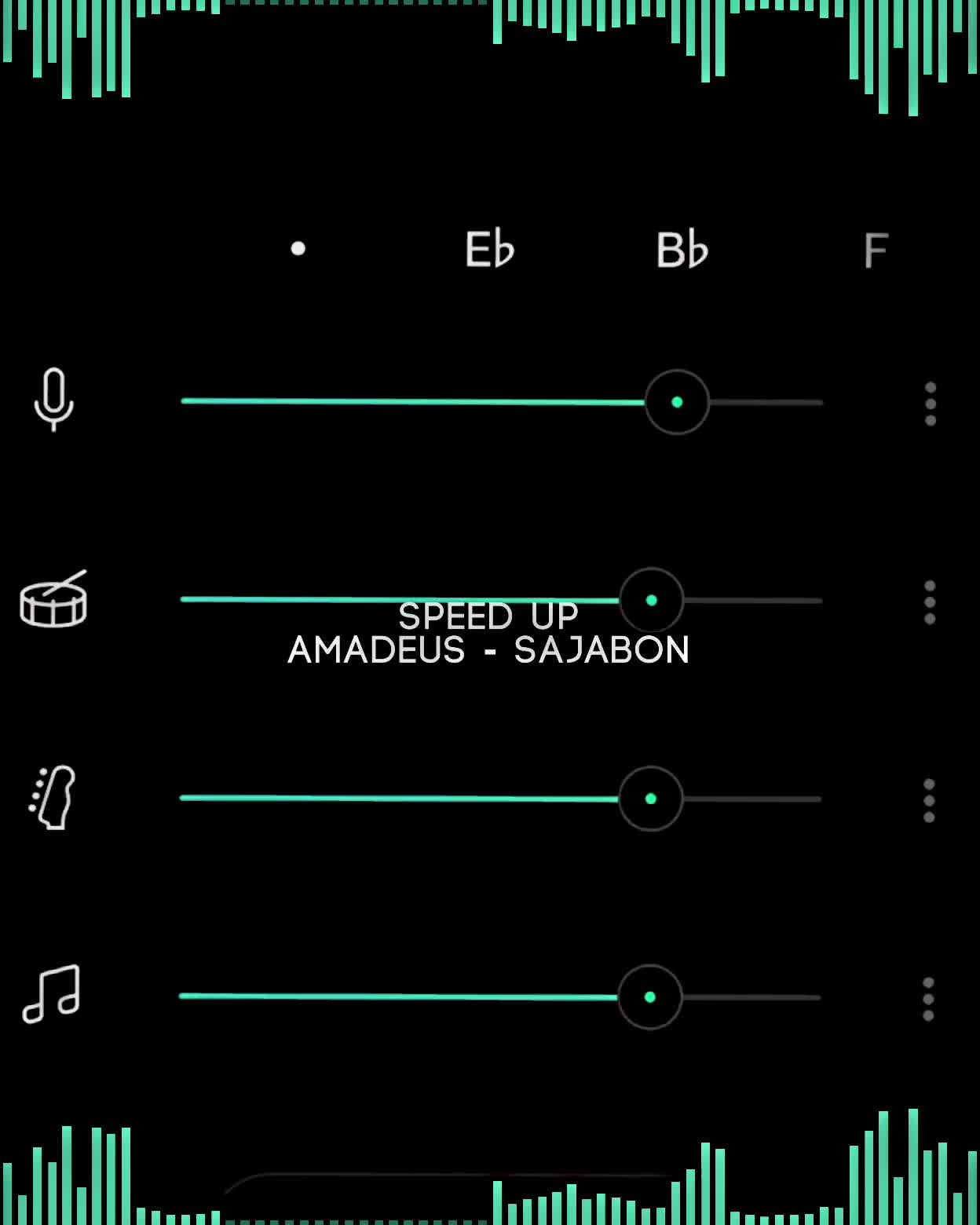Mute the other instruments music note icon

(x=52, y=993)
